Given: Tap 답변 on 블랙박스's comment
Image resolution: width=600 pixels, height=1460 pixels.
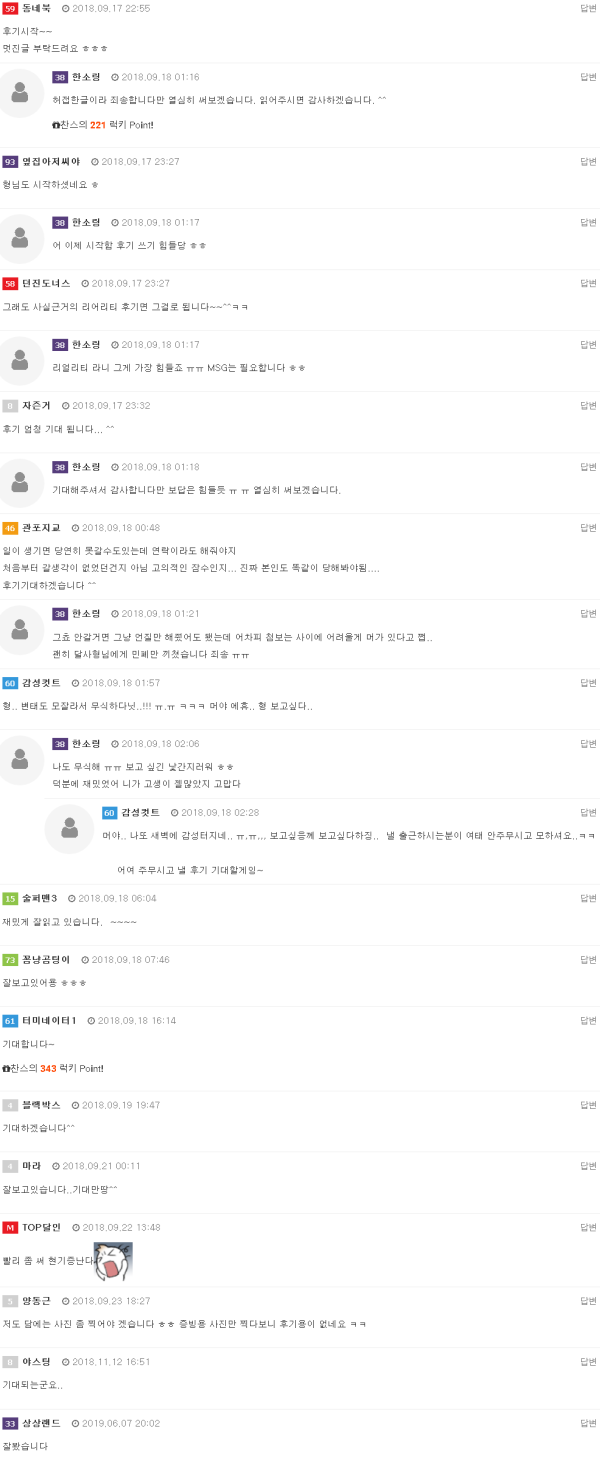Looking at the screenshot, I should point(588,1105).
